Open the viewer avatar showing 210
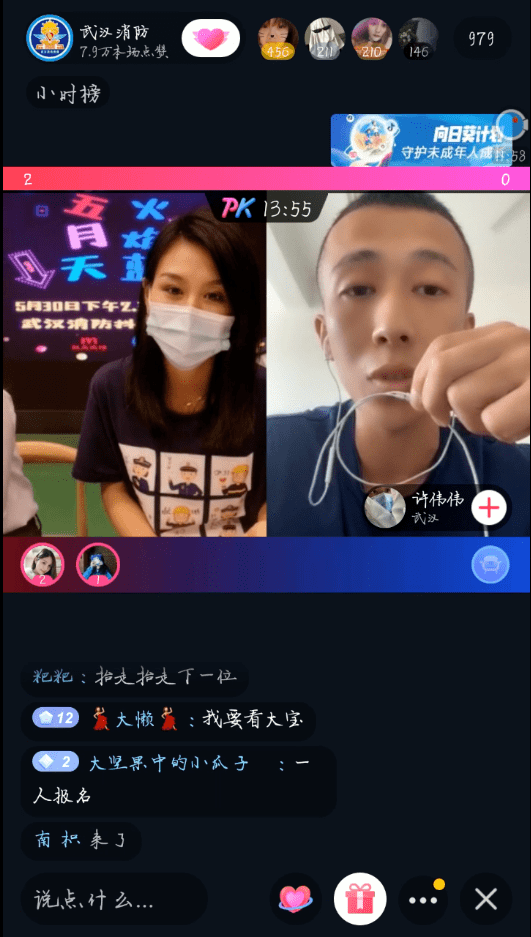This screenshot has width=531, height=937. click(372, 39)
